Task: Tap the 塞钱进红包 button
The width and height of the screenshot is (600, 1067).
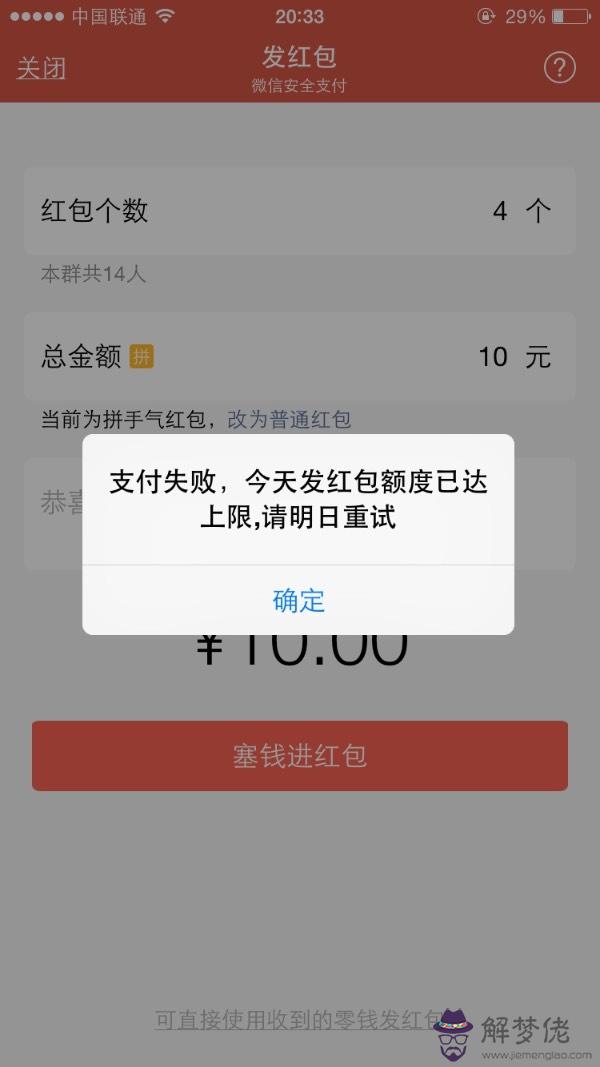Action: click(299, 756)
